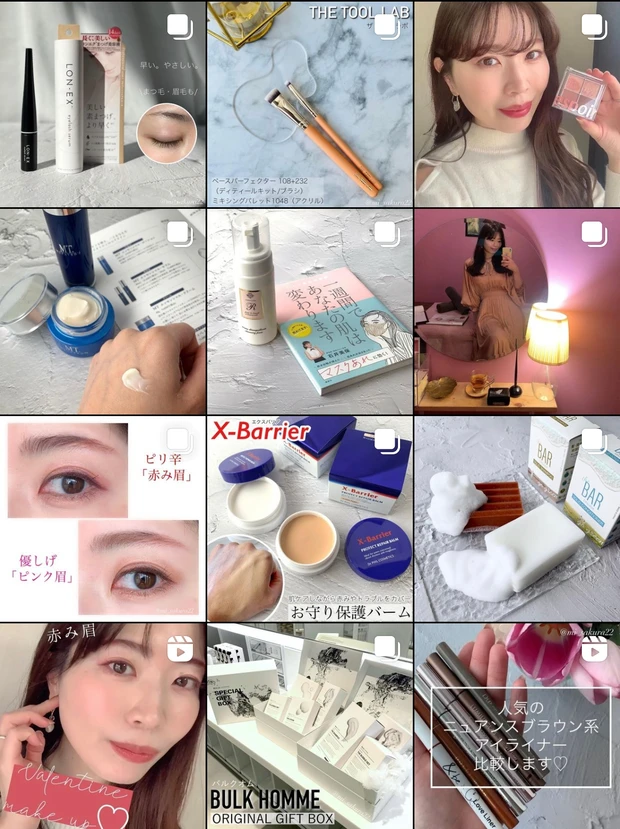The image size is (620, 829).
Task: Open the MT cream jar swatch post
Action: pos(102,310)
